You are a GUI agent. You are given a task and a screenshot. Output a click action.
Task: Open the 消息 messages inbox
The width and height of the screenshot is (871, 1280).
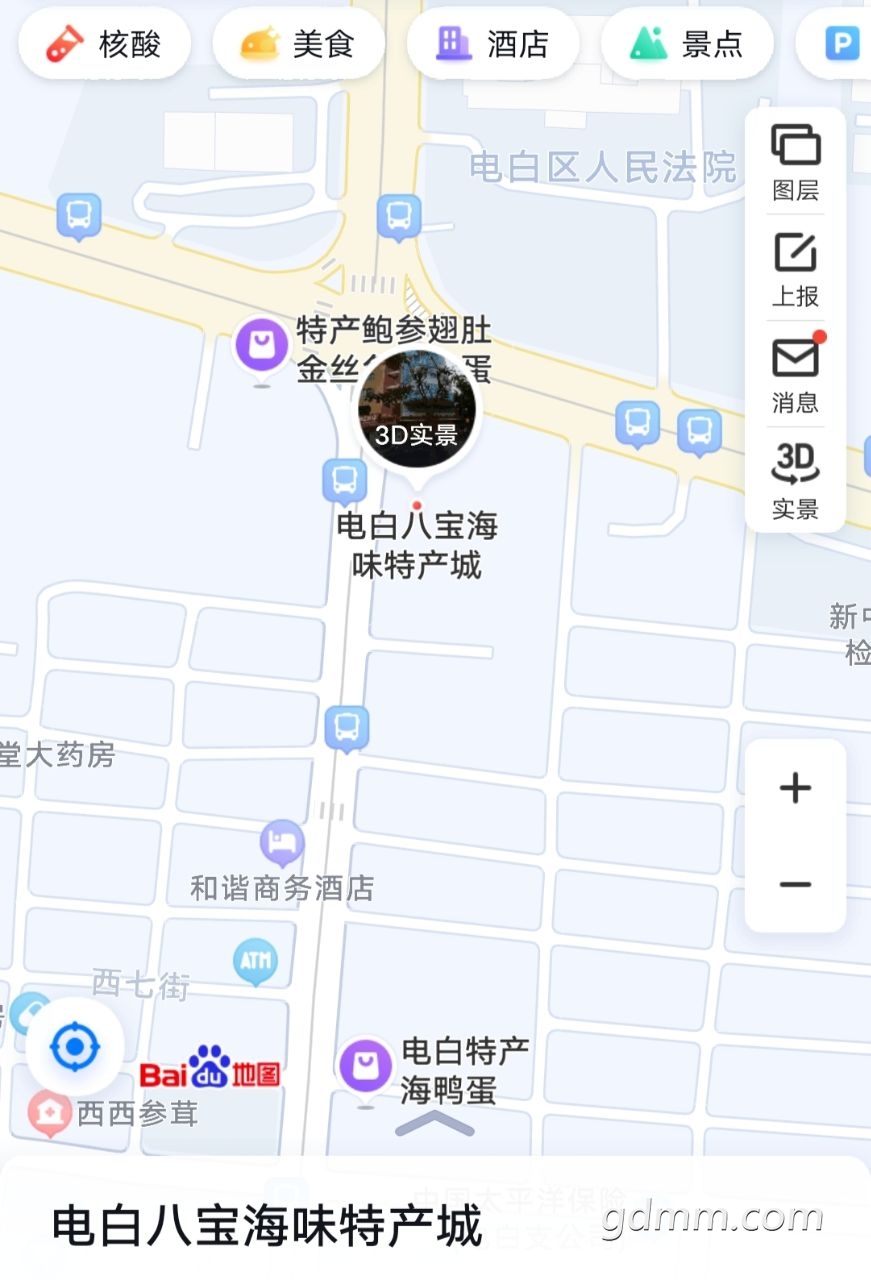point(795,375)
